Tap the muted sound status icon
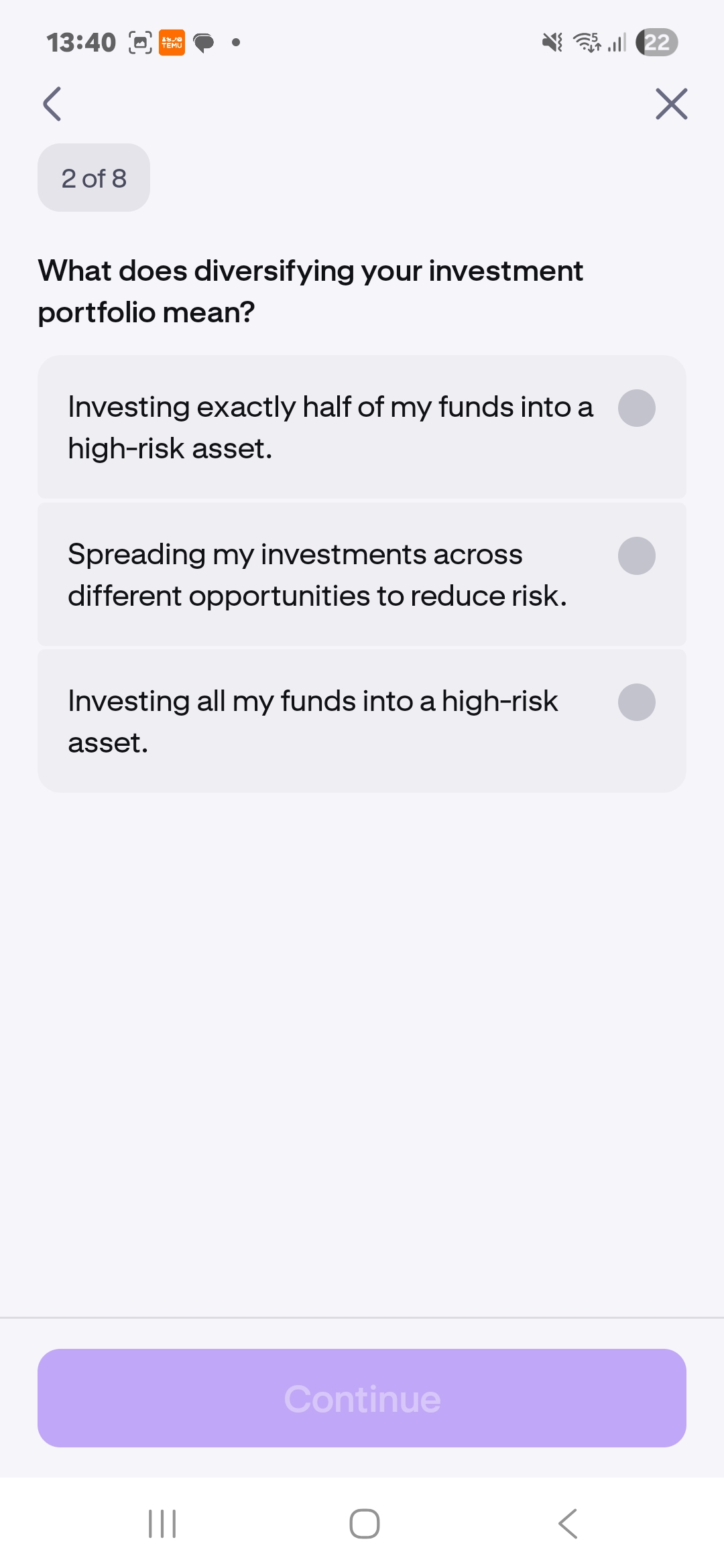 [551, 42]
